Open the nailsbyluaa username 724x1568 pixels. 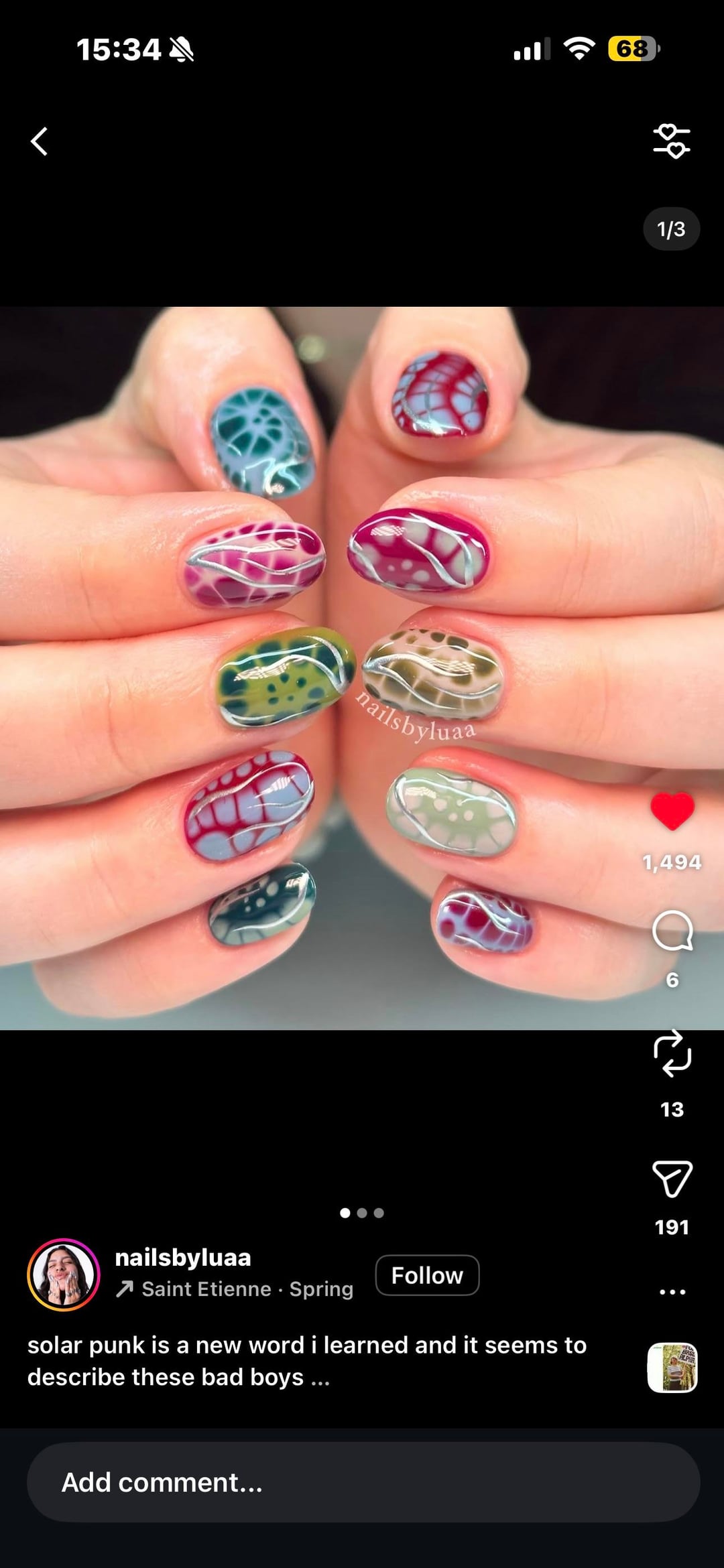(183, 1258)
